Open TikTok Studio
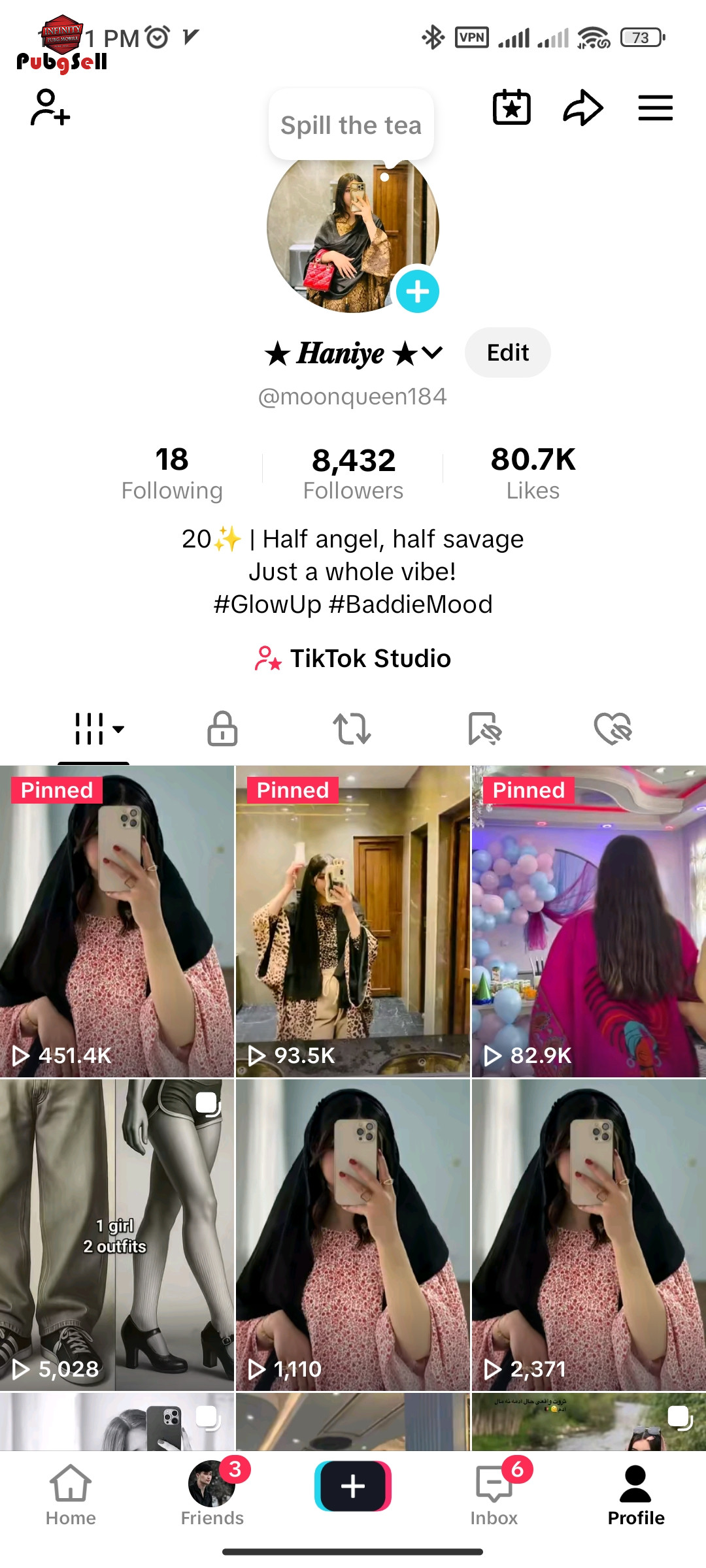This screenshot has width=706, height=1568. pyautogui.click(x=353, y=659)
